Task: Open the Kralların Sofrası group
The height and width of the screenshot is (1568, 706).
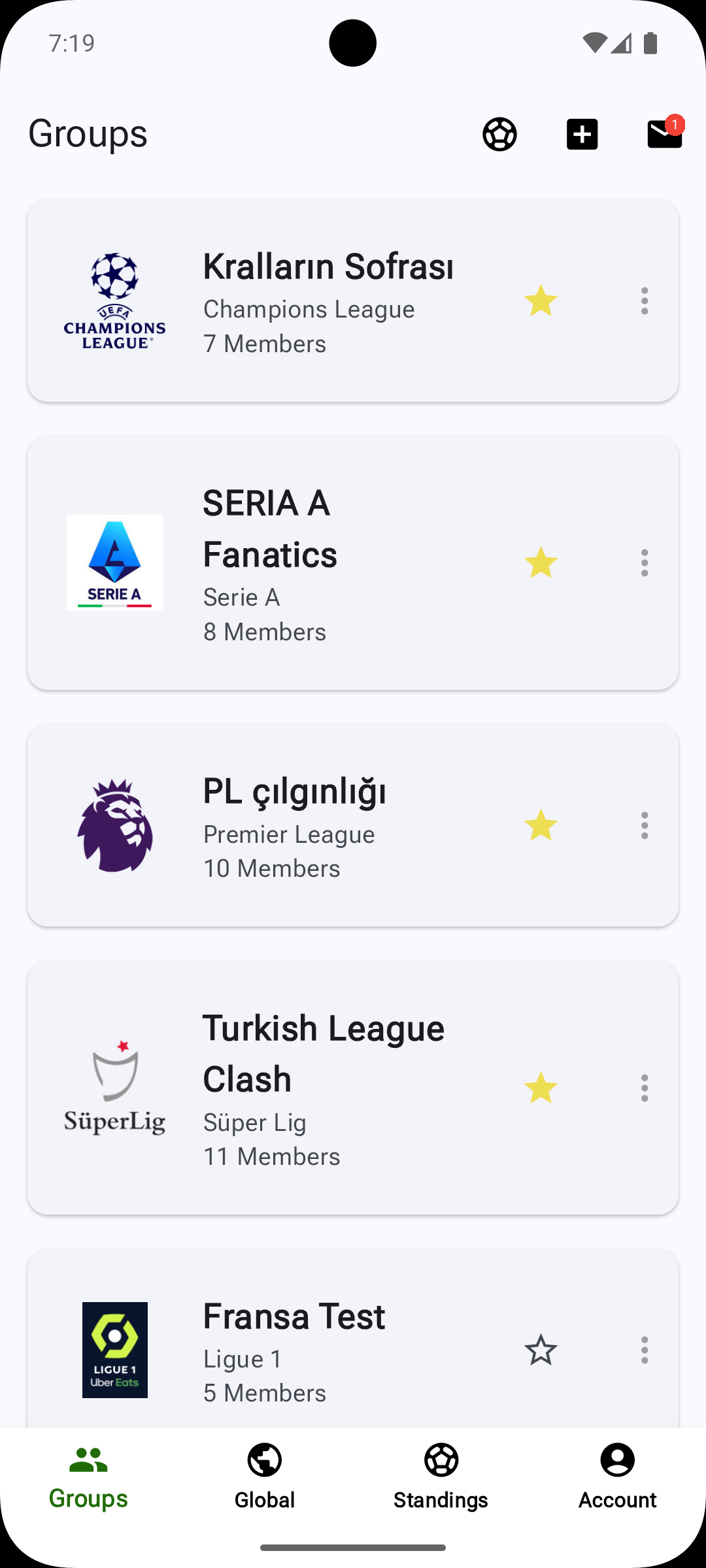Action: click(353, 301)
